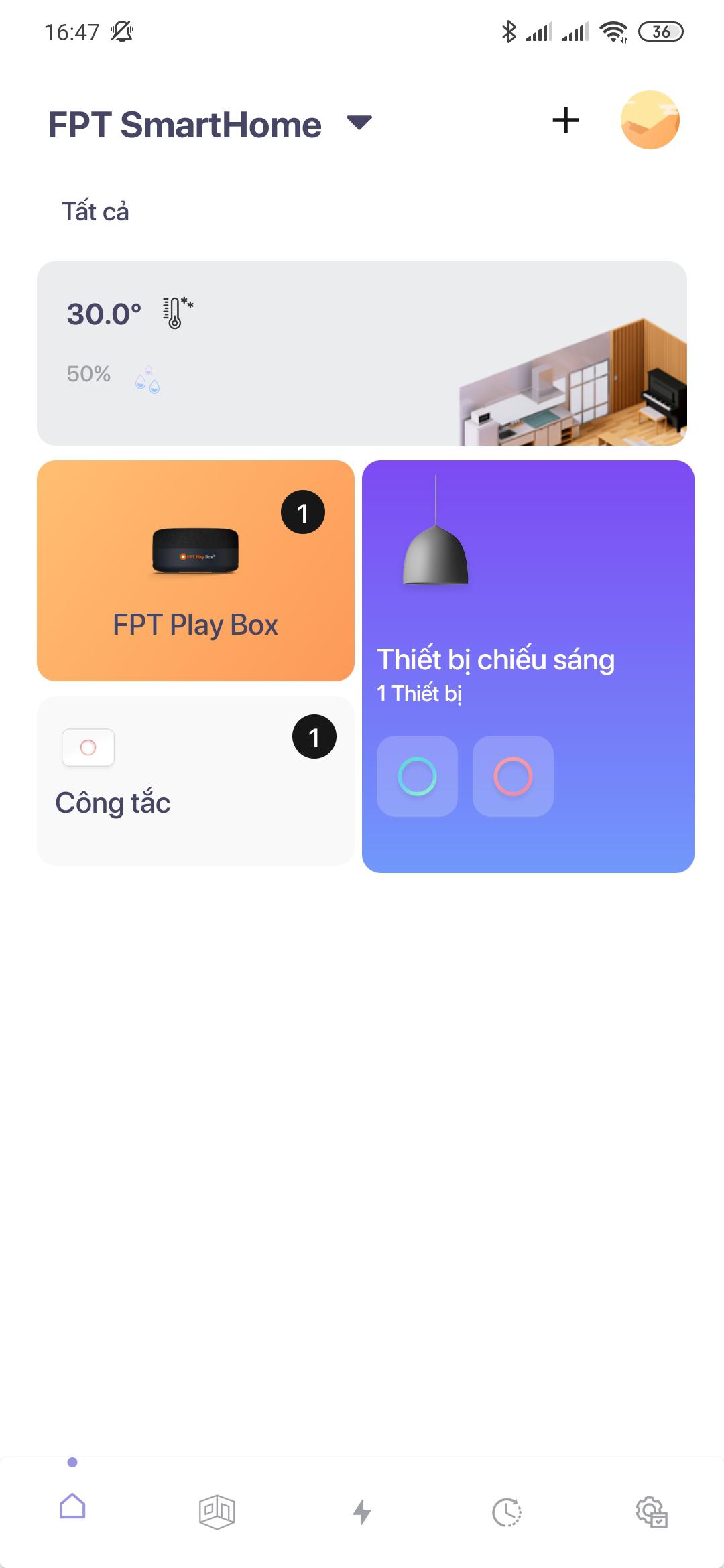Open the gear settings tab

(x=651, y=1512)
